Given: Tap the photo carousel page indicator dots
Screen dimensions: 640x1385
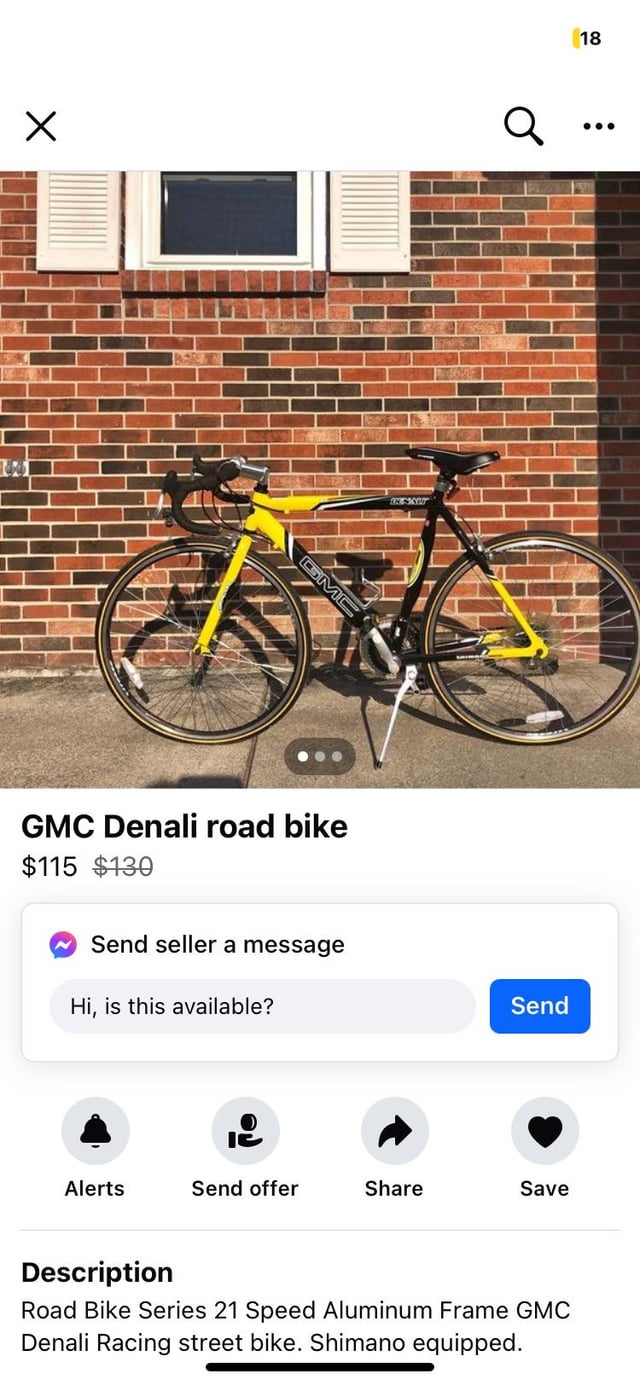Looking at the screenshot, I should click(320, 756).
